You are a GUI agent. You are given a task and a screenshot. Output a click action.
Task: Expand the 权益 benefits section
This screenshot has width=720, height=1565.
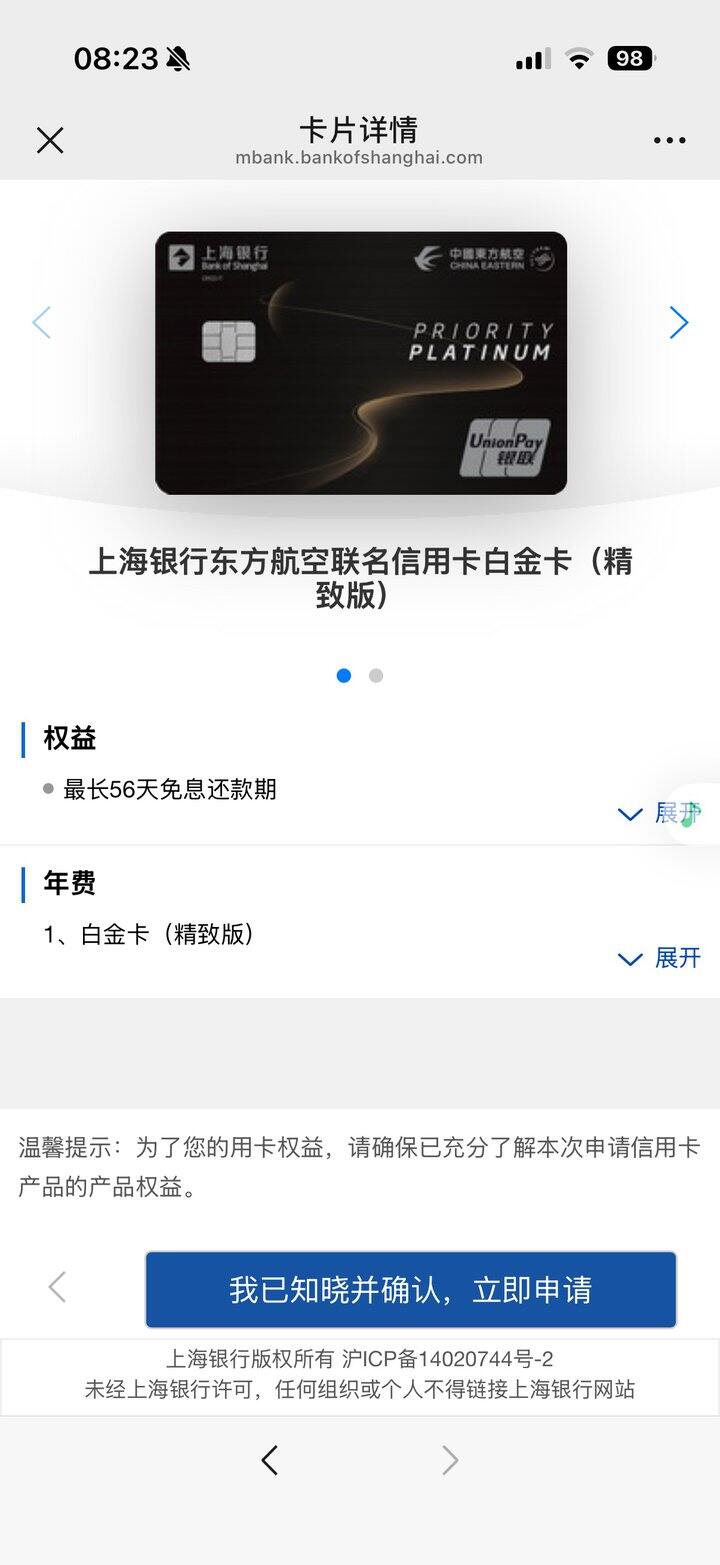pos(659,814)
